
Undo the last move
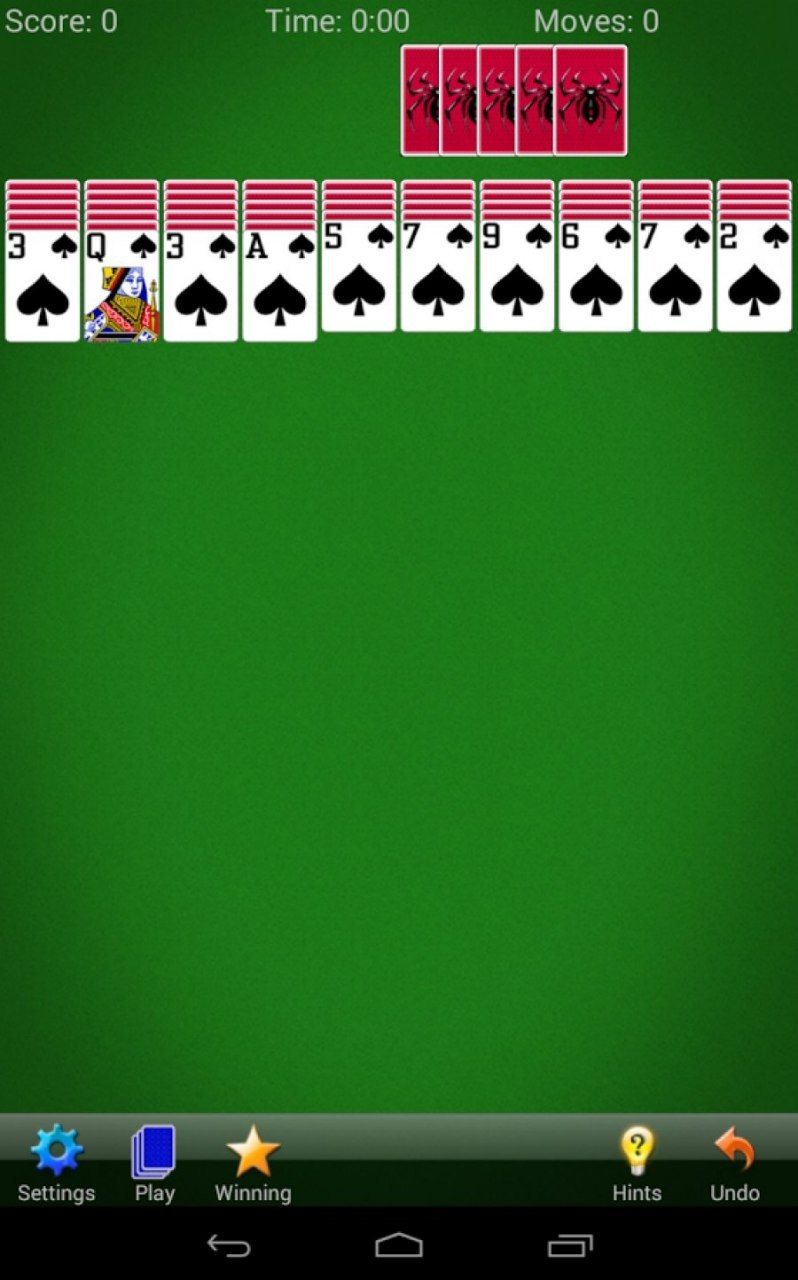click(735, 1162)
